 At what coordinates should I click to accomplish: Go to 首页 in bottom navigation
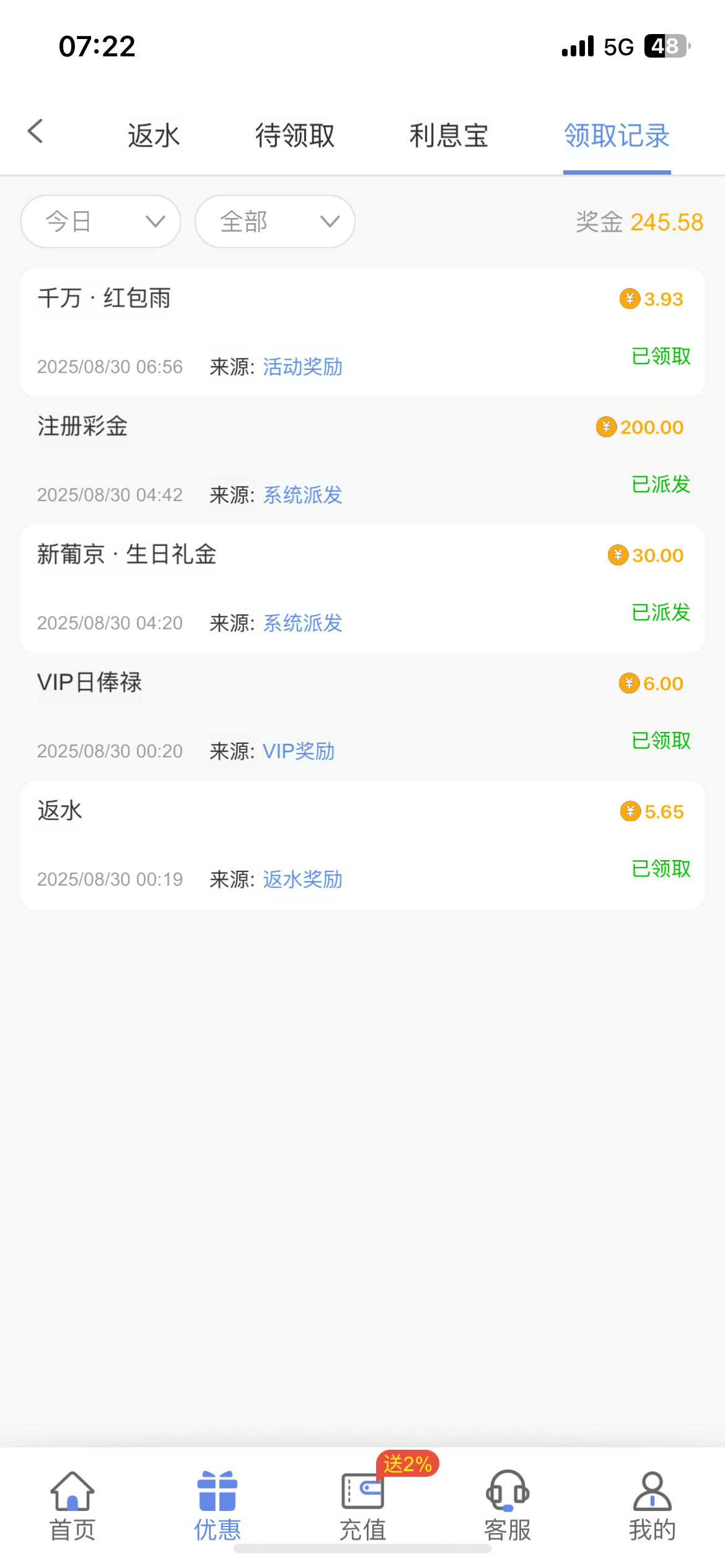click(x=72, y=1506)
